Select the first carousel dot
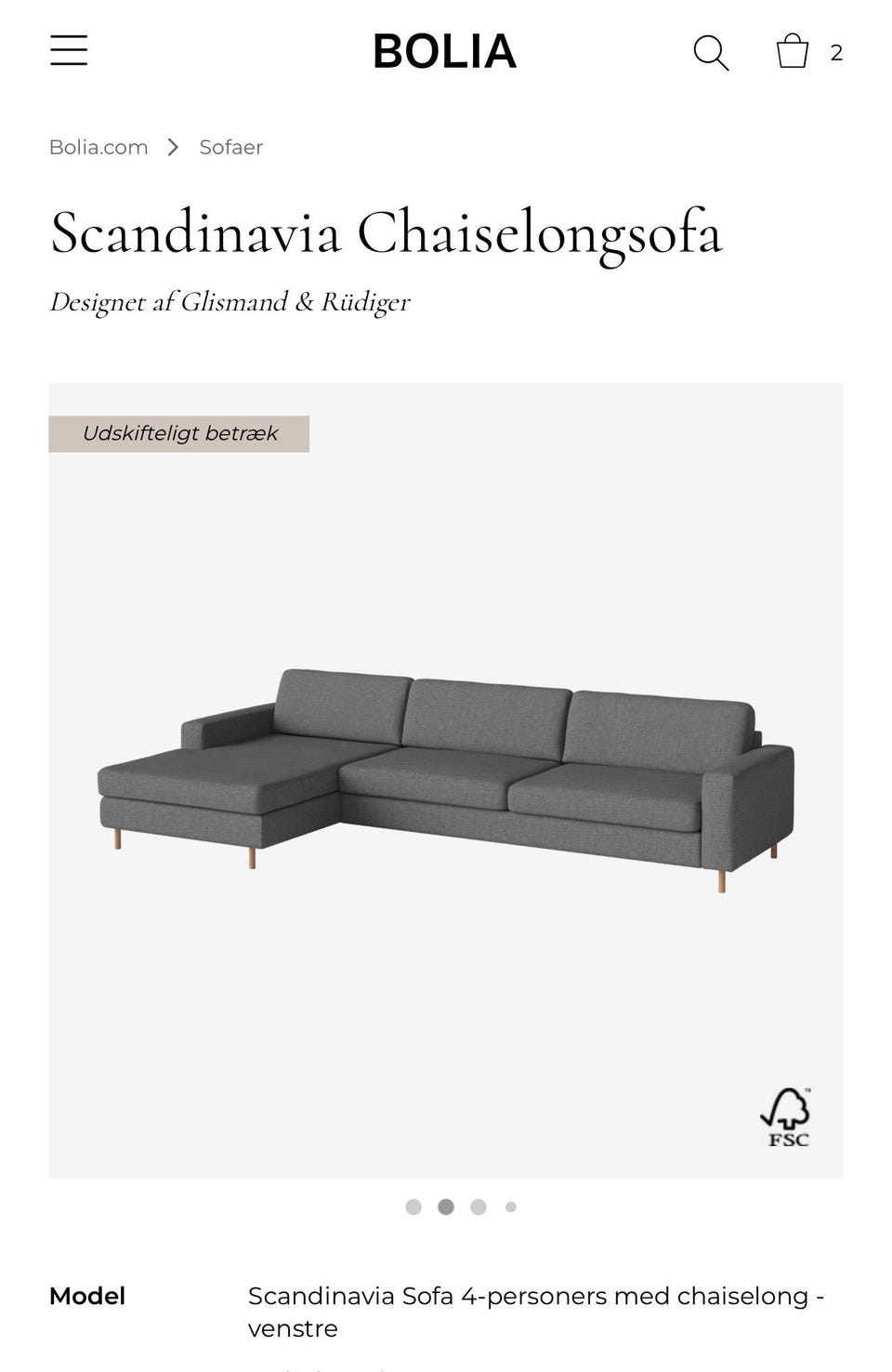 click(x=413, y=1207)
